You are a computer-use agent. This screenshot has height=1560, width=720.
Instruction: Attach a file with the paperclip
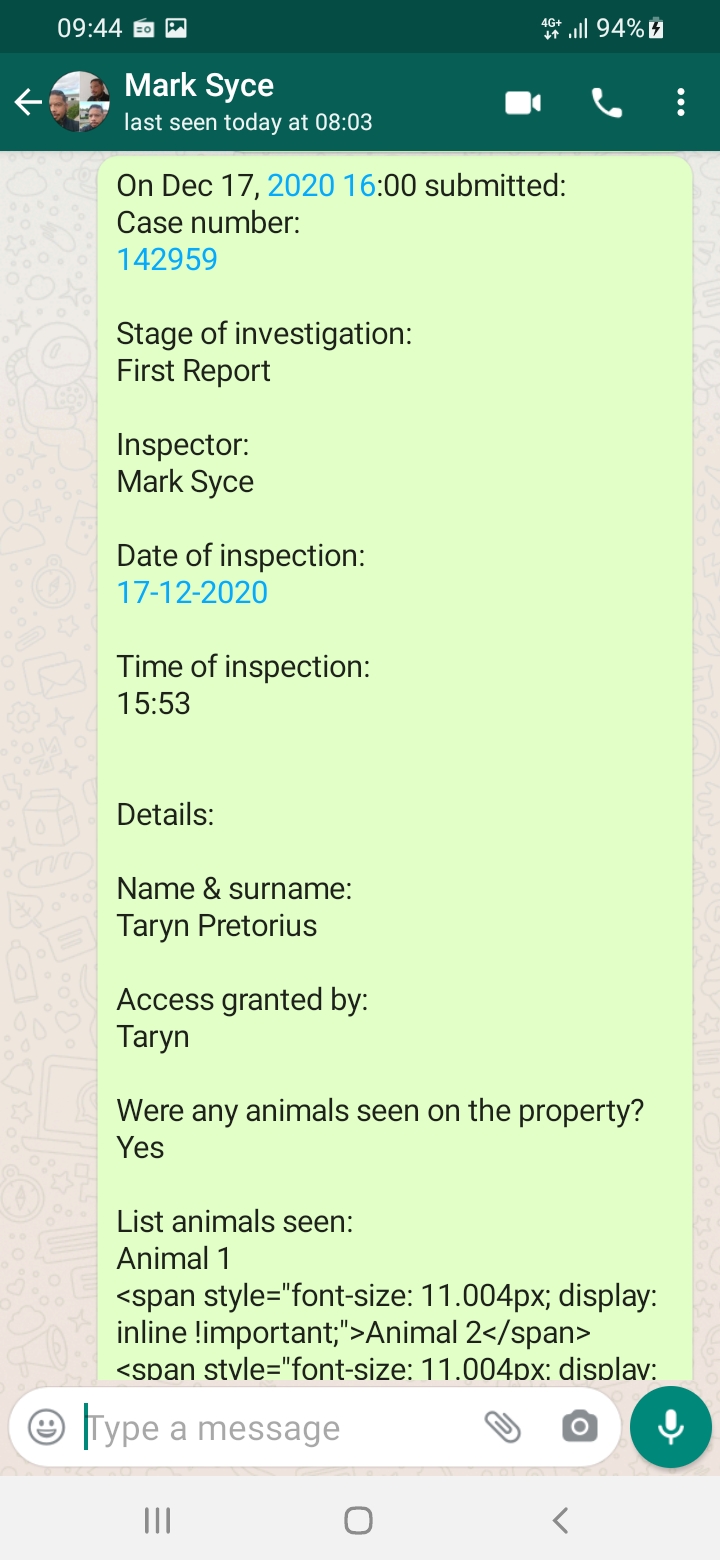click(502, 1427)
